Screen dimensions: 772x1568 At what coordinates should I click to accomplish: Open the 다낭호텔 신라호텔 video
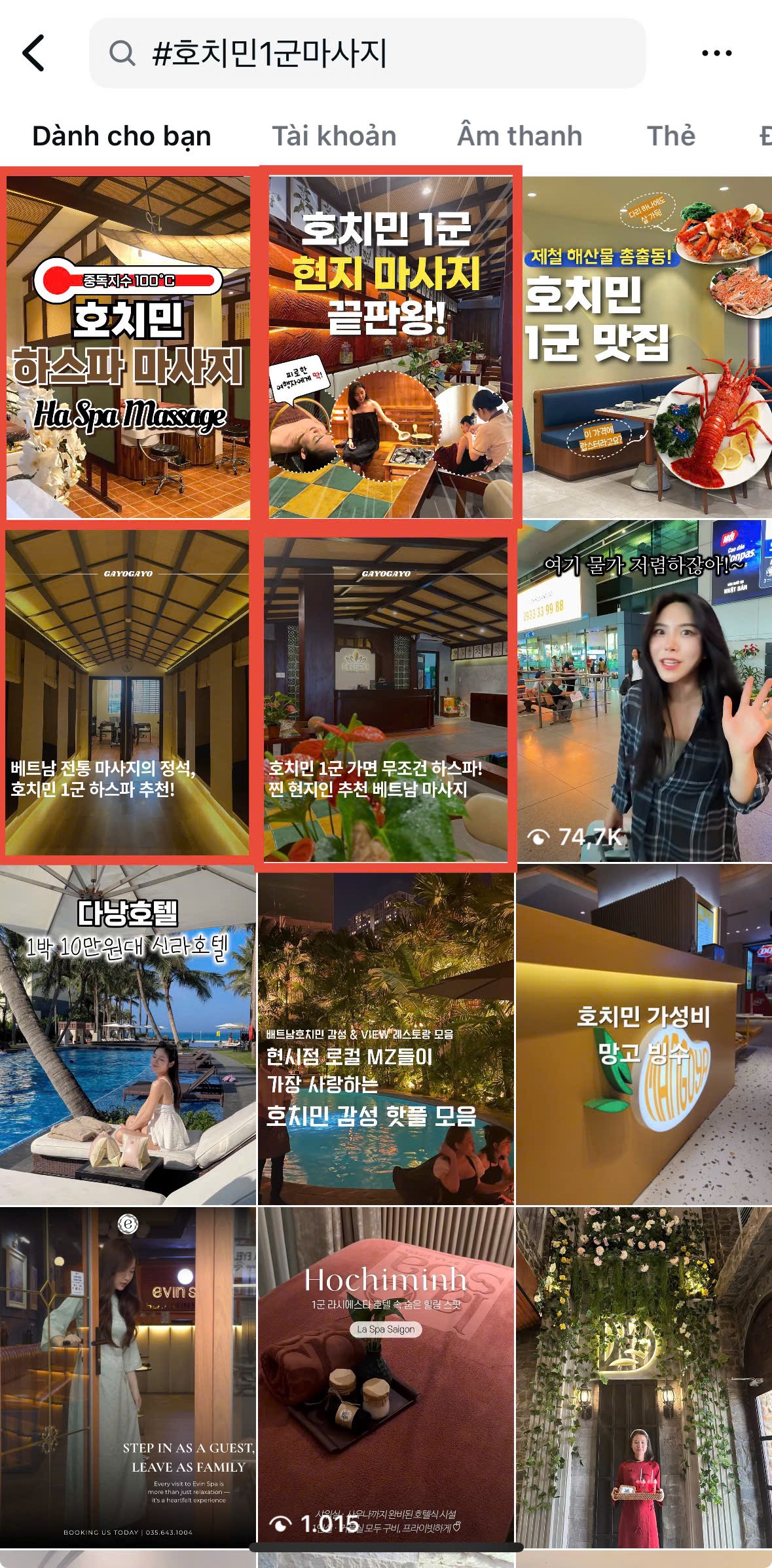(x=128, y=1035)
